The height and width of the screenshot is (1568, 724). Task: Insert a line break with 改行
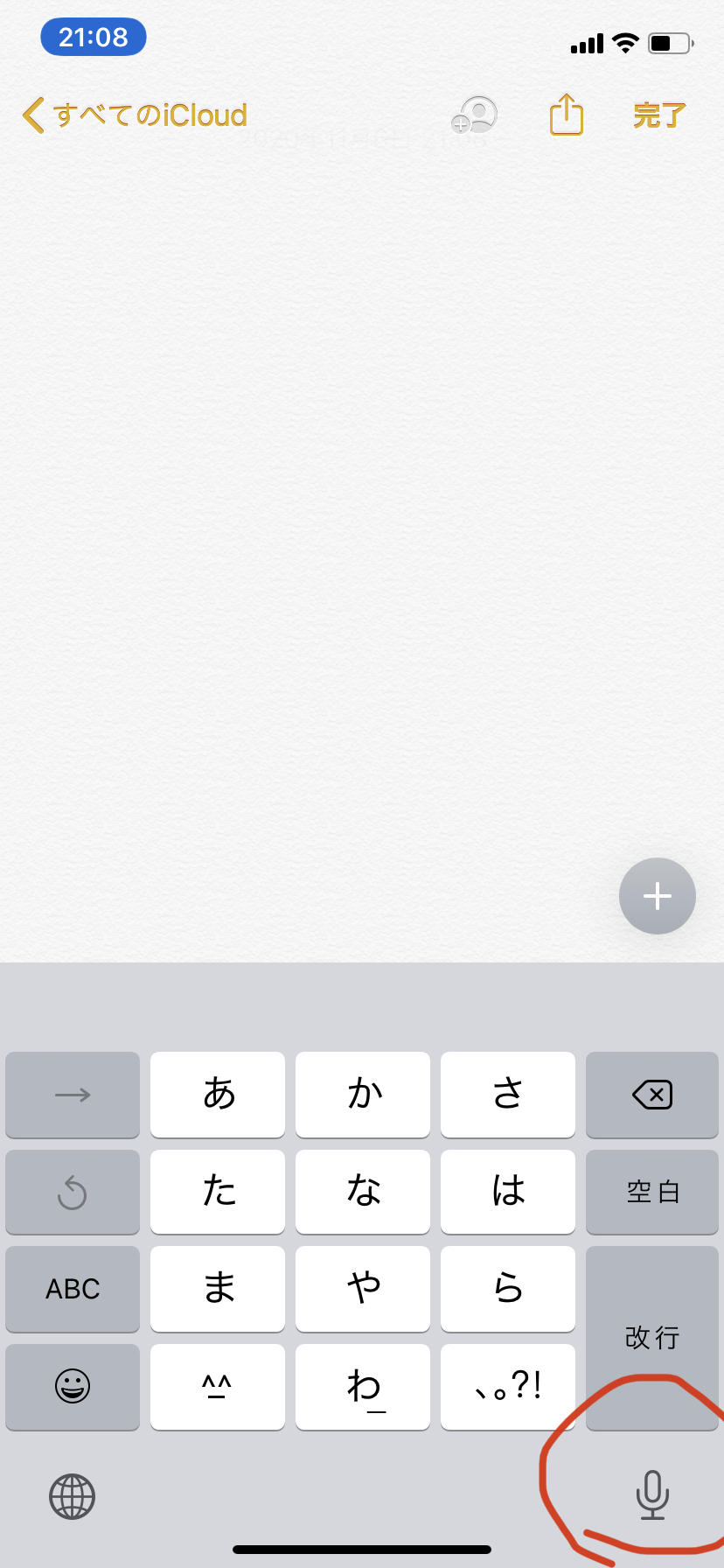pos(652,1338)
